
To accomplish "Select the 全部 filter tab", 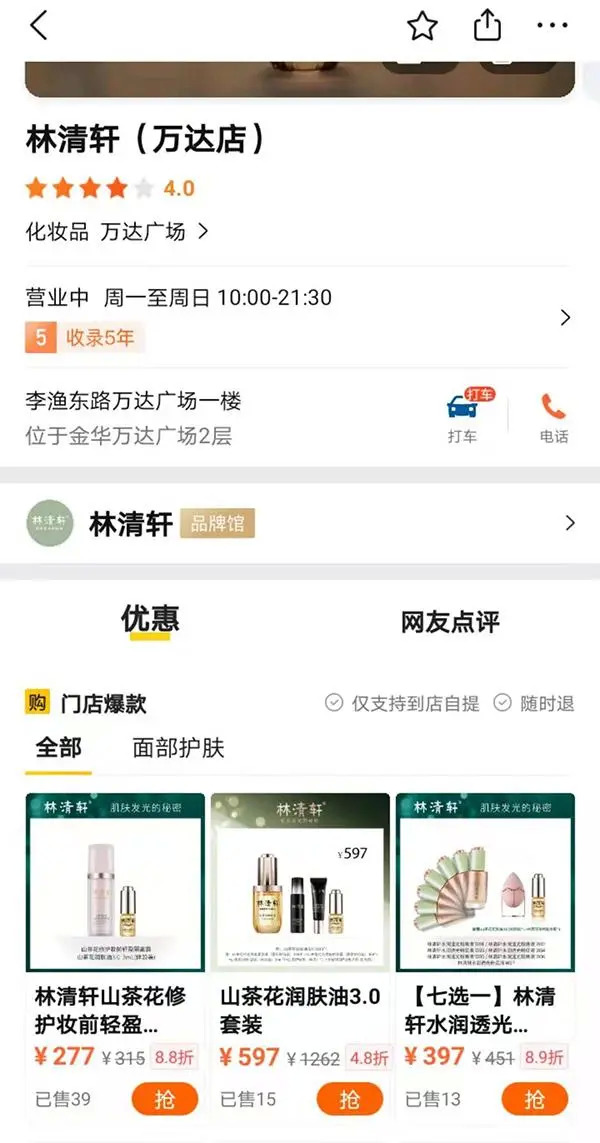I will [58, 748].
